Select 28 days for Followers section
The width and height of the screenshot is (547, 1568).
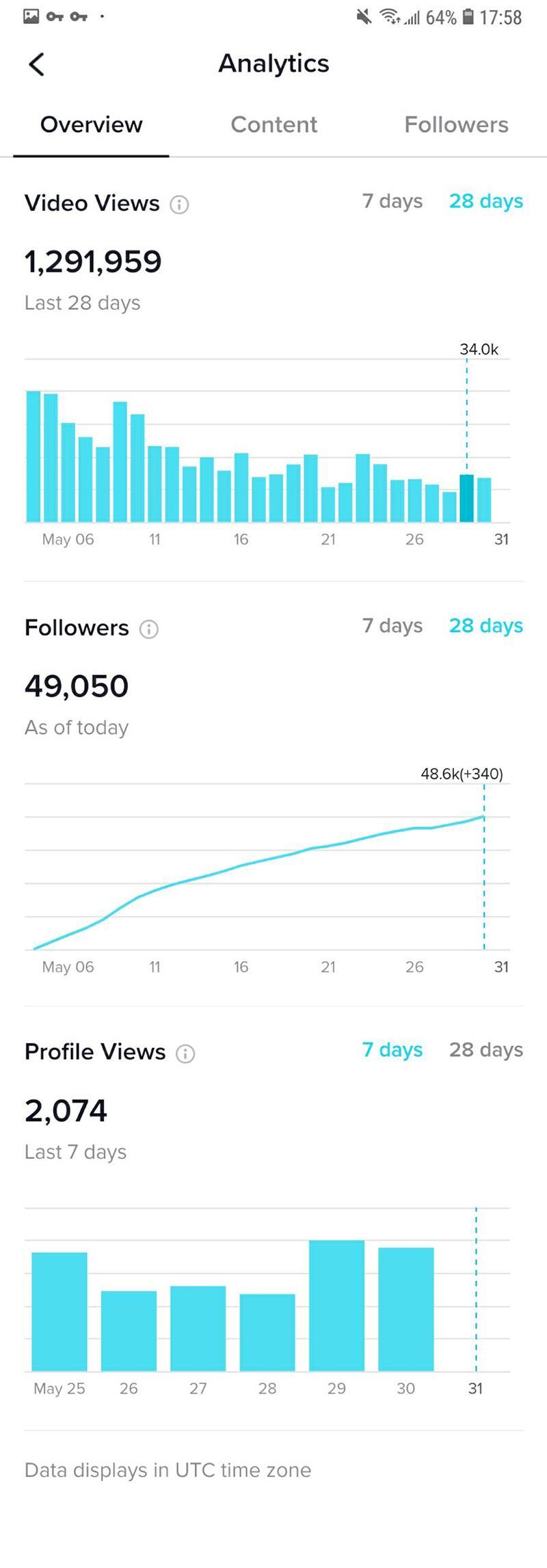(485, 626)
